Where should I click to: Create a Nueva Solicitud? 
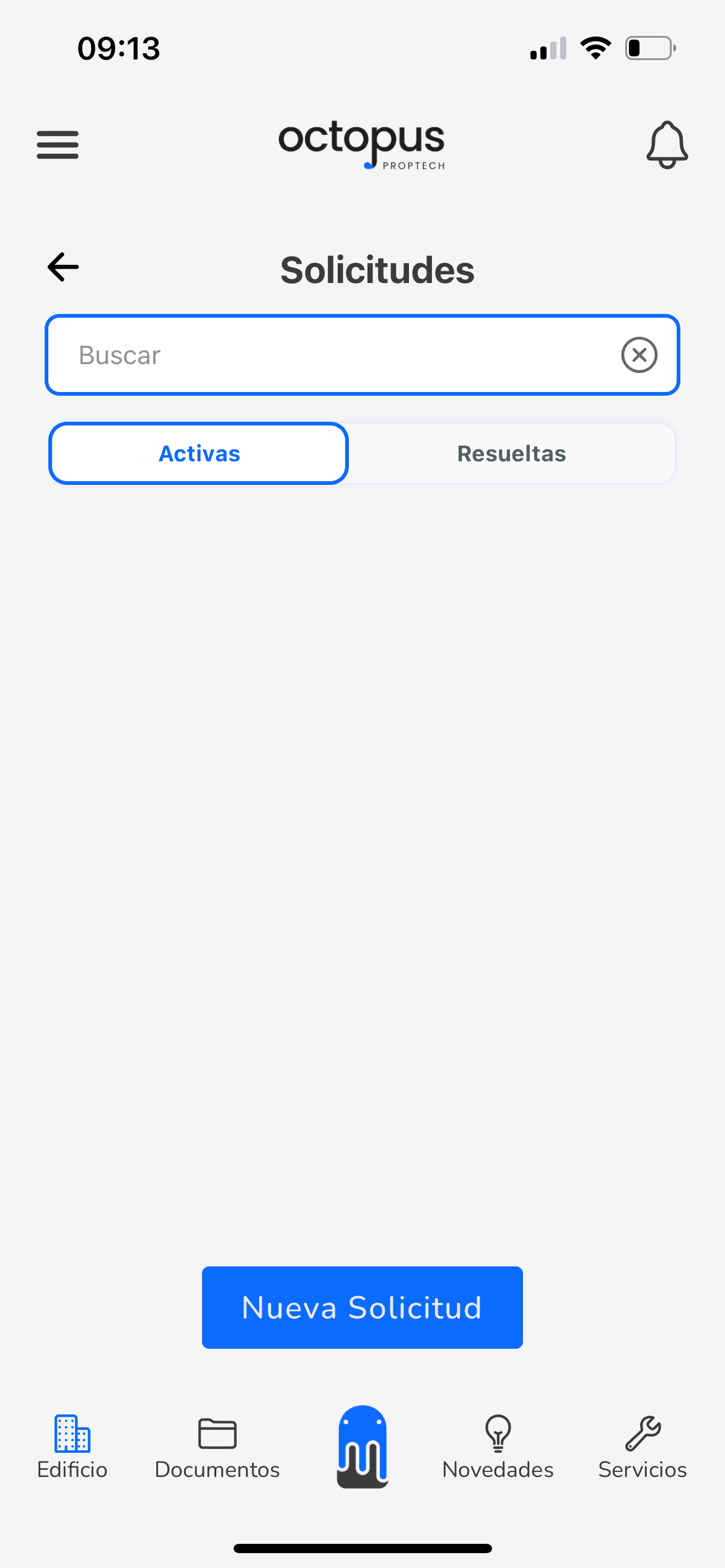coord(362,1307)
